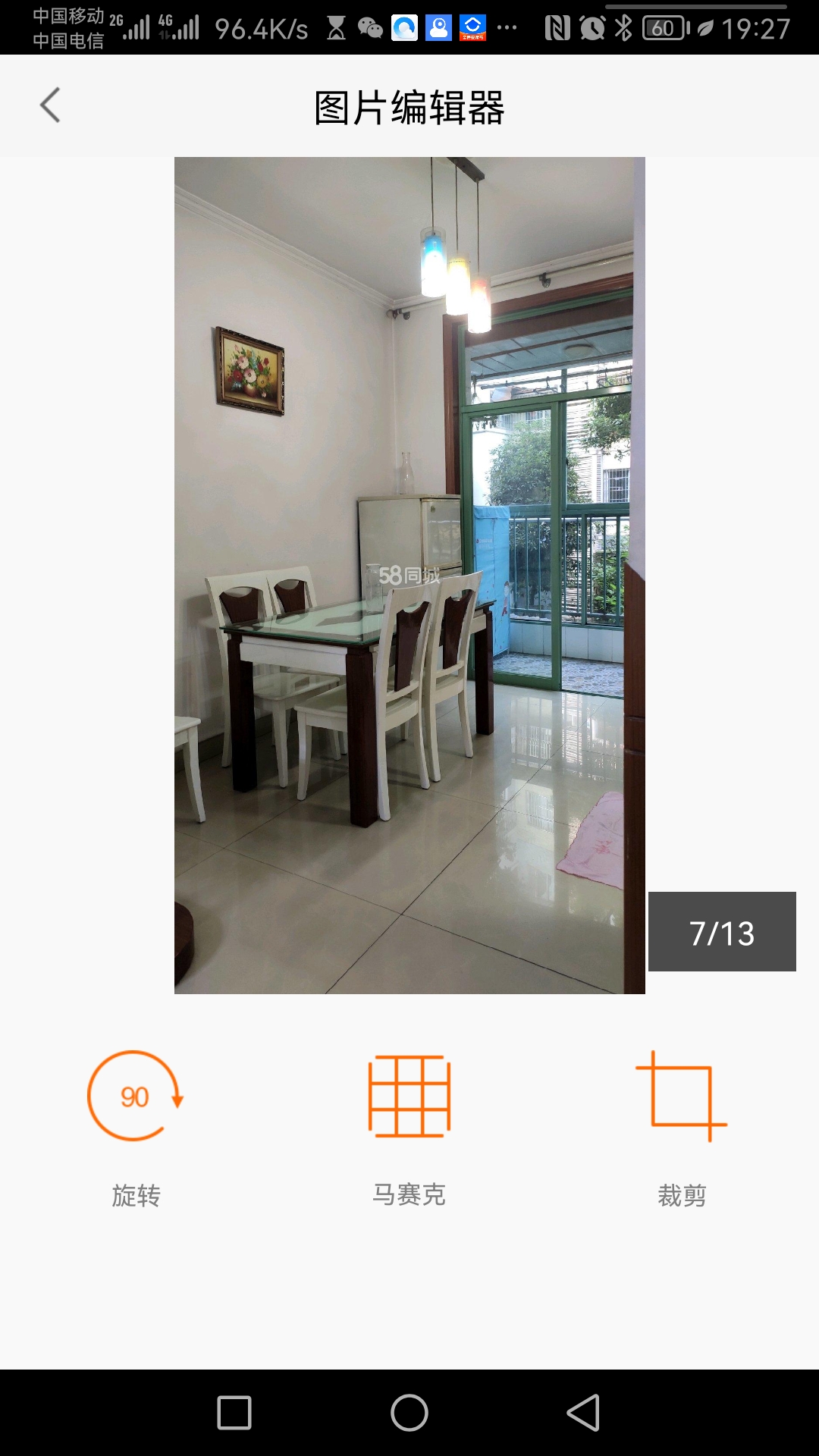Image resolution: width=819 pixels, height=1456 pixels.
Task: Go back from the image editor
Action: (50, 105)
